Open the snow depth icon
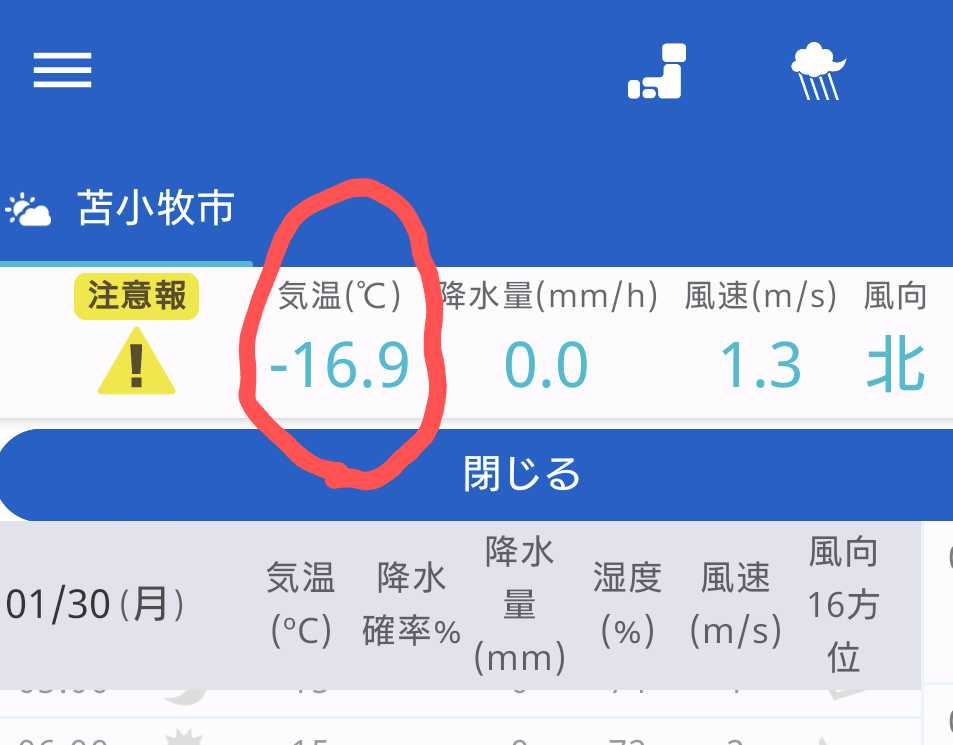 click(x=658, y=72)
